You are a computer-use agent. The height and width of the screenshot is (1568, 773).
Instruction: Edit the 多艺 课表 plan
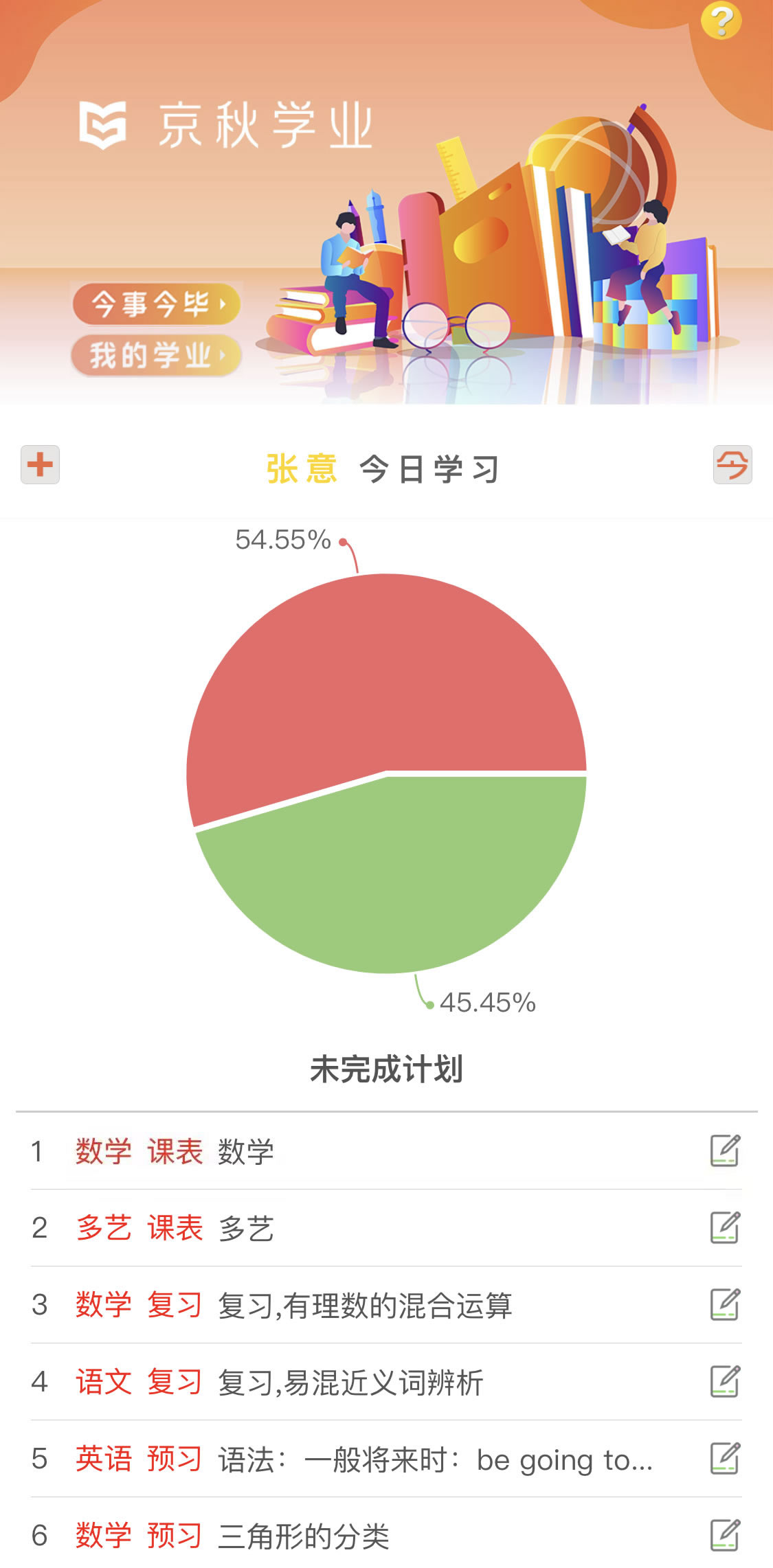pos(725,1228)
